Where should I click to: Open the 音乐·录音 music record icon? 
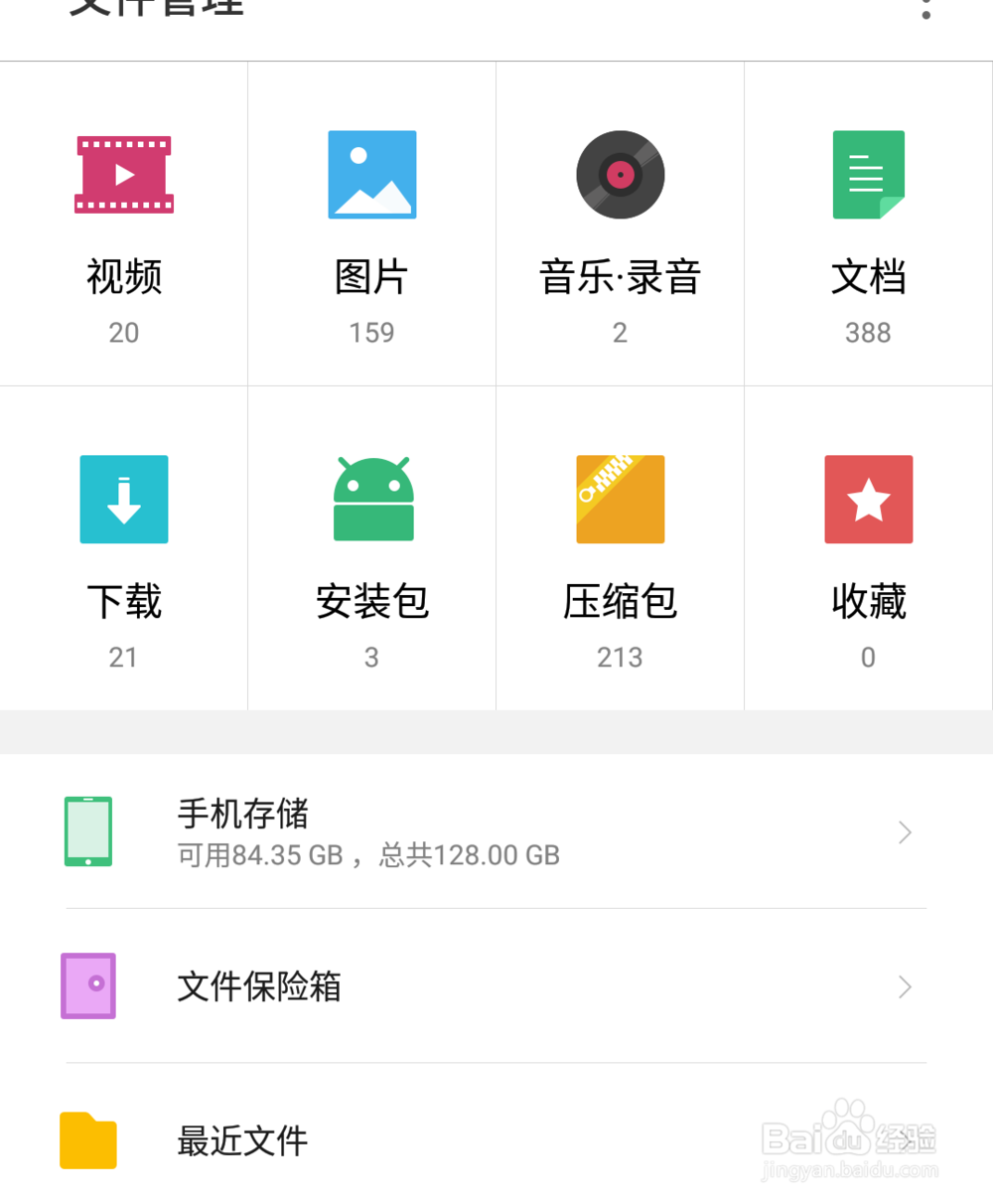tap(620, 175)
